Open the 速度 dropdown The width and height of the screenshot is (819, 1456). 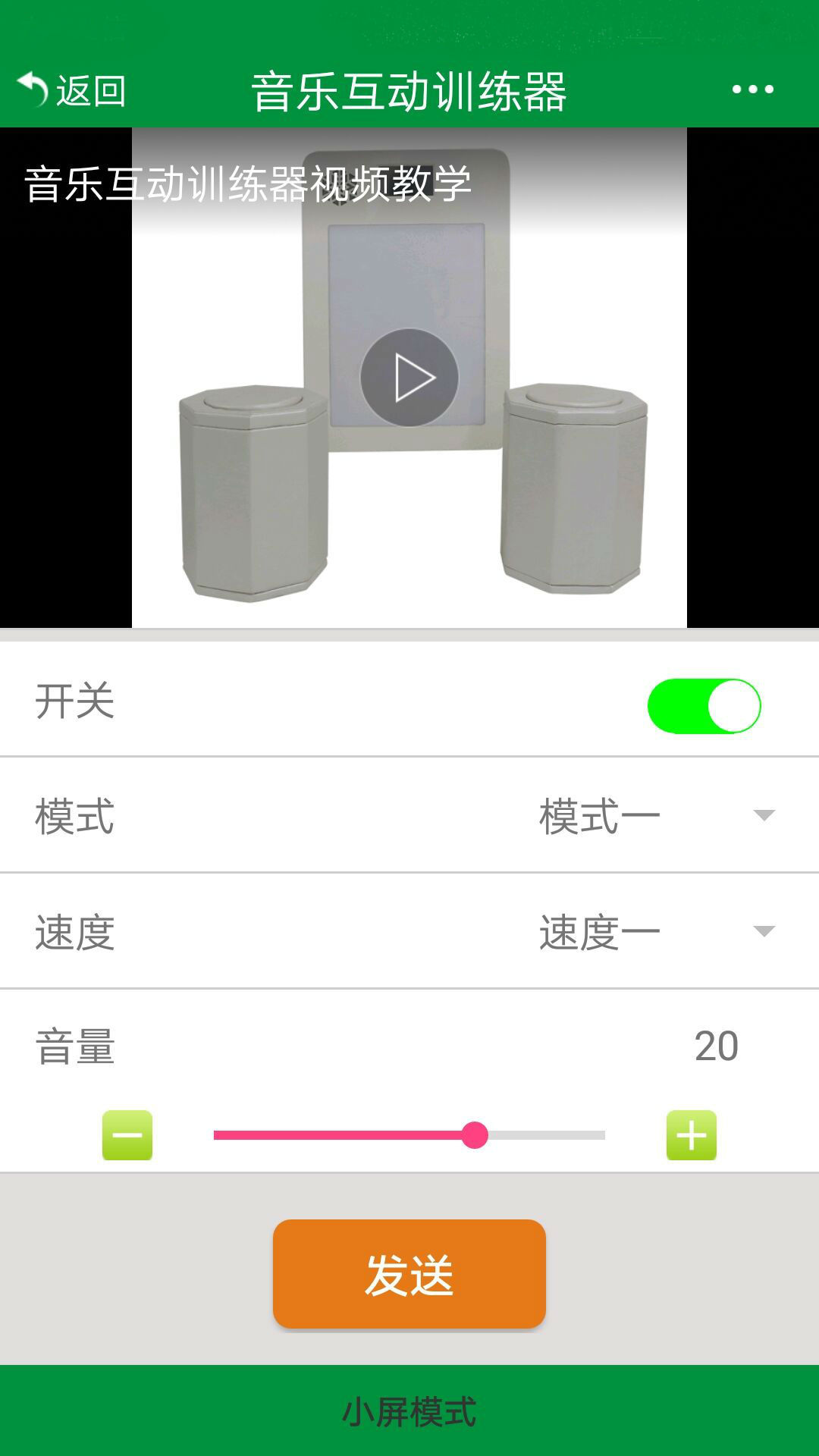(656, 932)
